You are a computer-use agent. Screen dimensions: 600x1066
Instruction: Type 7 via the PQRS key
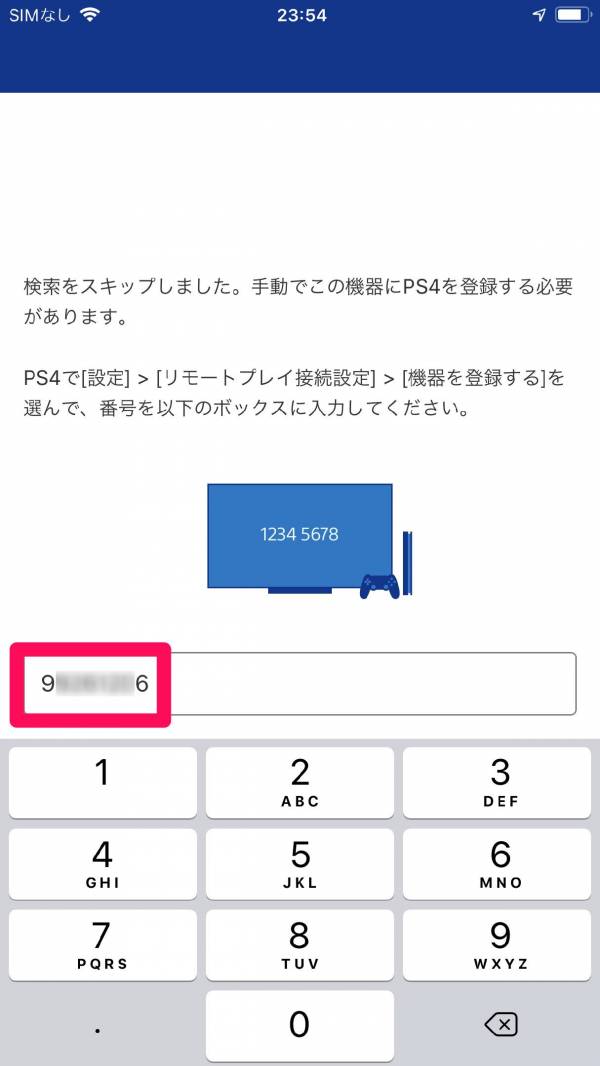[103, 945]
